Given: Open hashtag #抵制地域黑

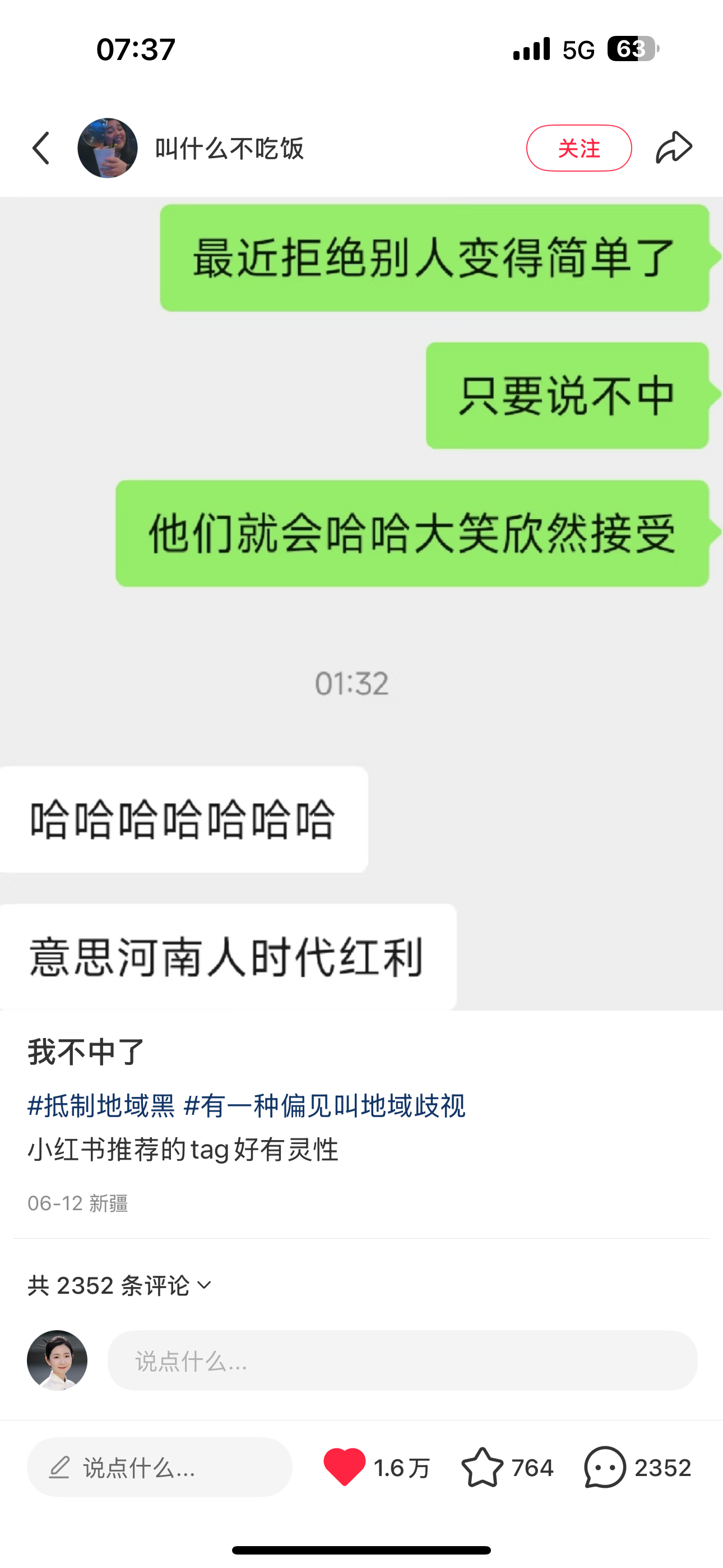Looking at the screenshot, I should [101, 1105].
